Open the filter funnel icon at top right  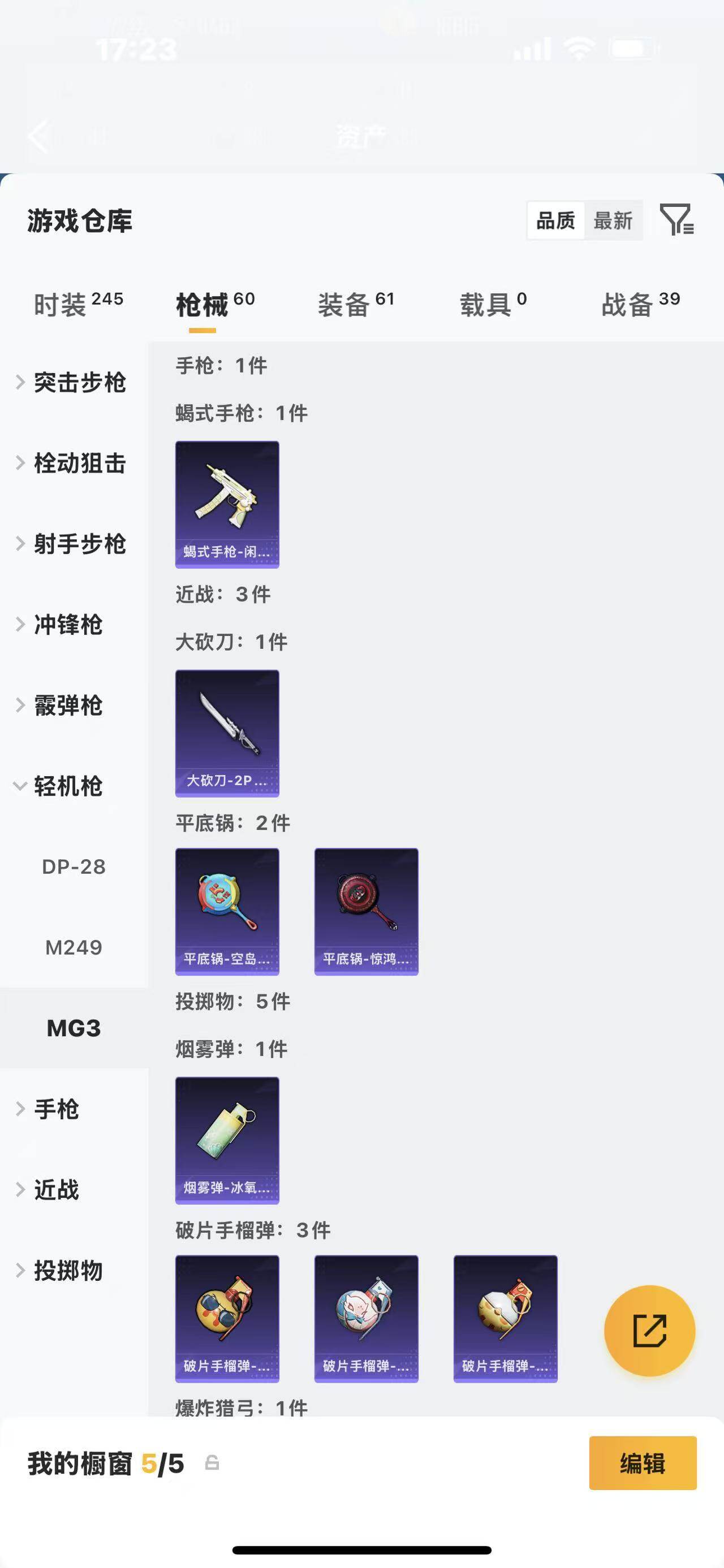(677, 222)
